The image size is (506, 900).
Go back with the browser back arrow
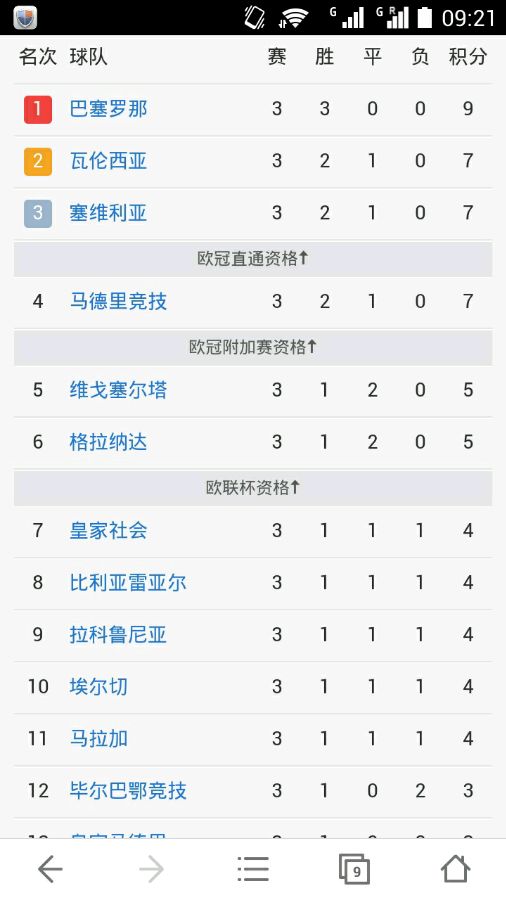(50, 870)
